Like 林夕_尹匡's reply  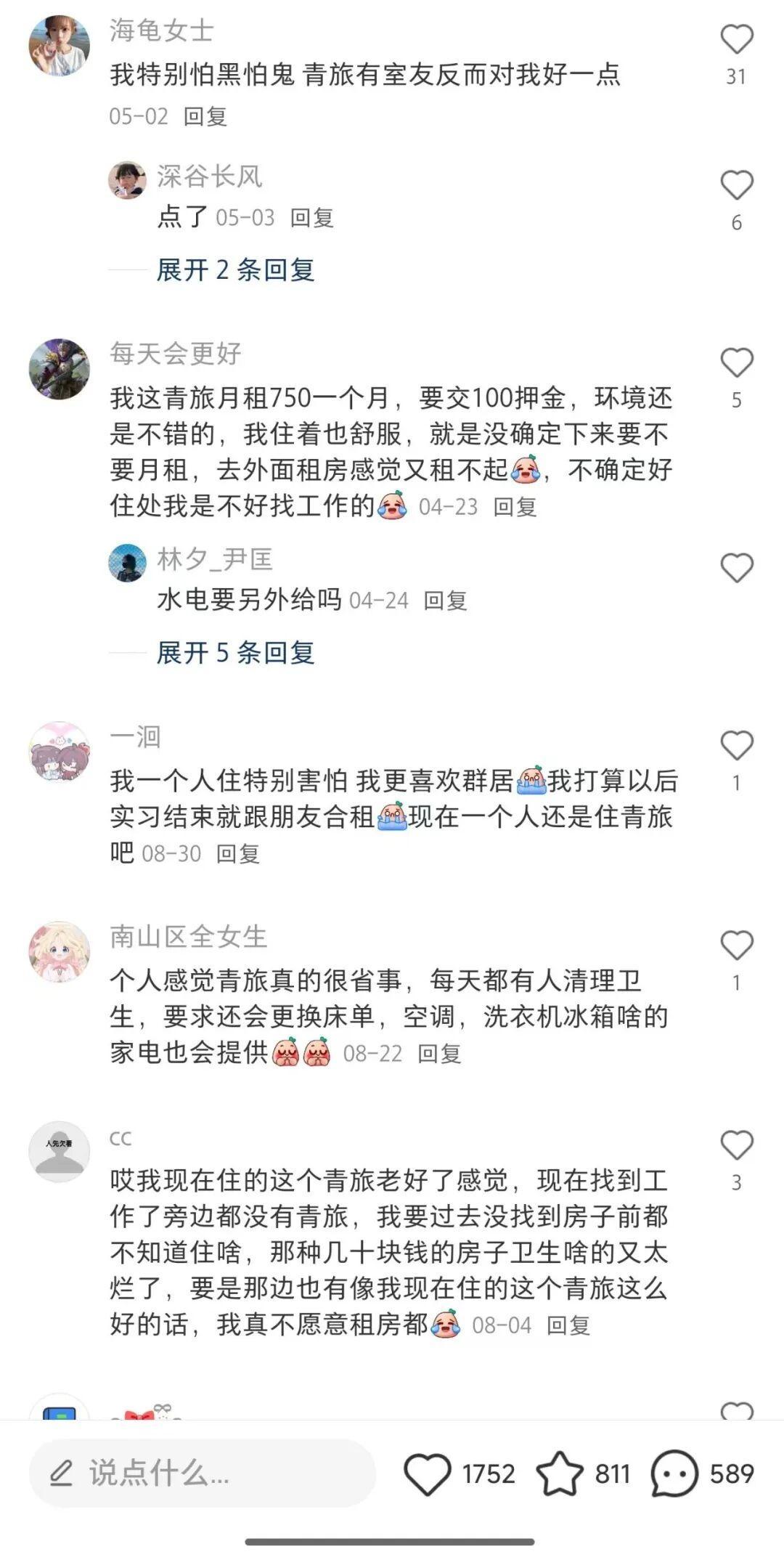[x=736, y=567]
